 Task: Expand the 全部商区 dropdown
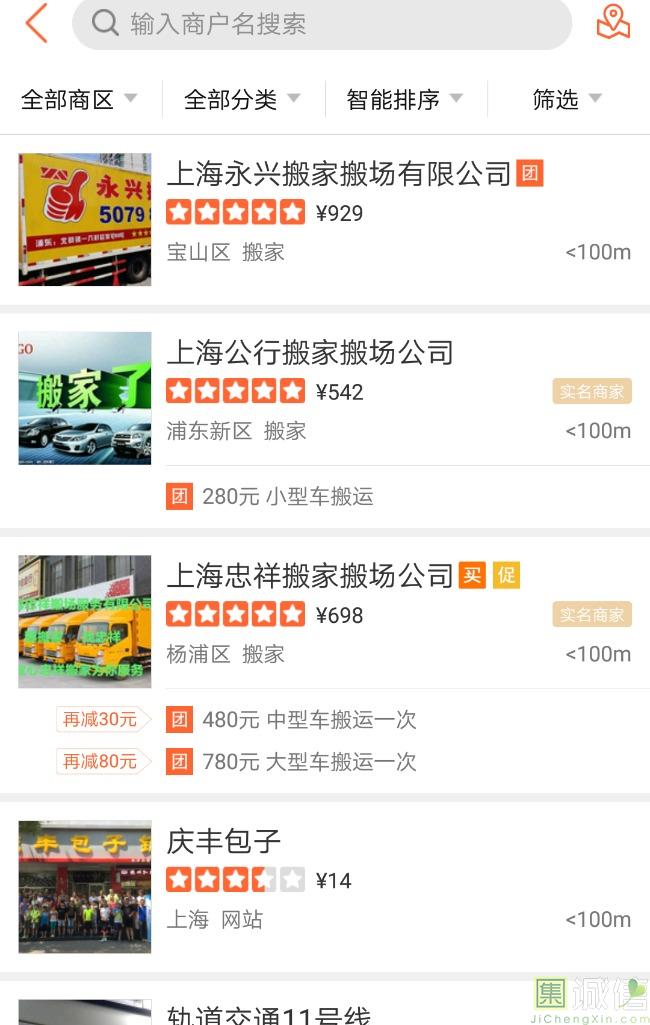pos(79,99)
